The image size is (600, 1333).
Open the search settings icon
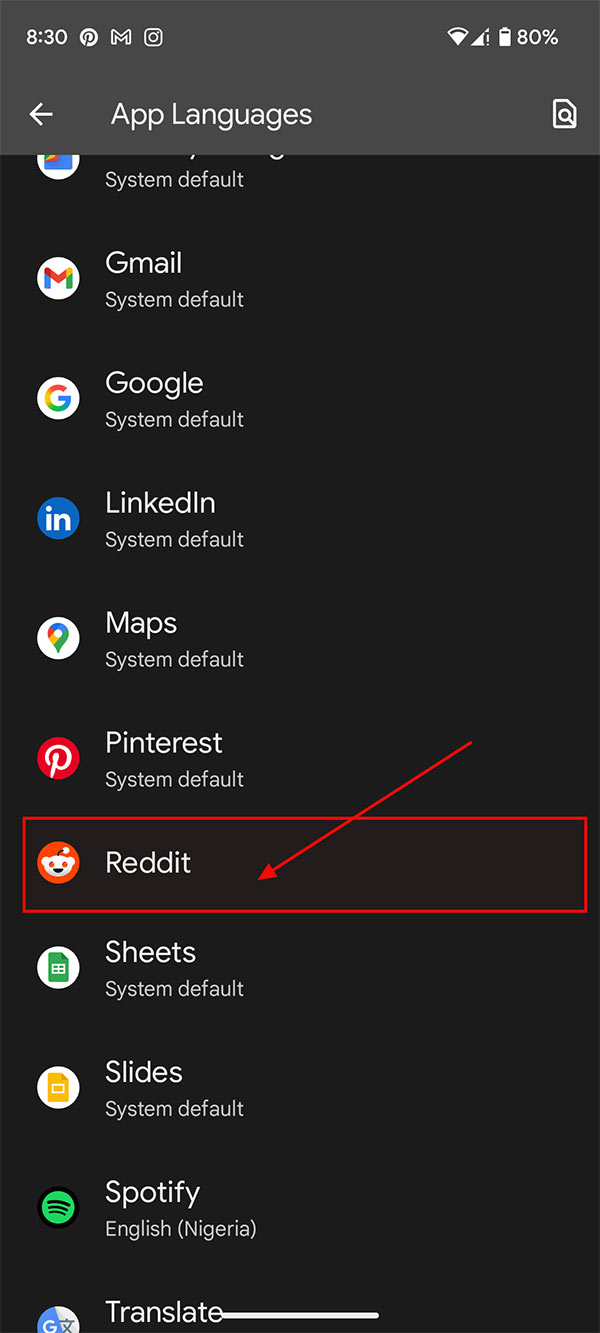coord(564,115)
